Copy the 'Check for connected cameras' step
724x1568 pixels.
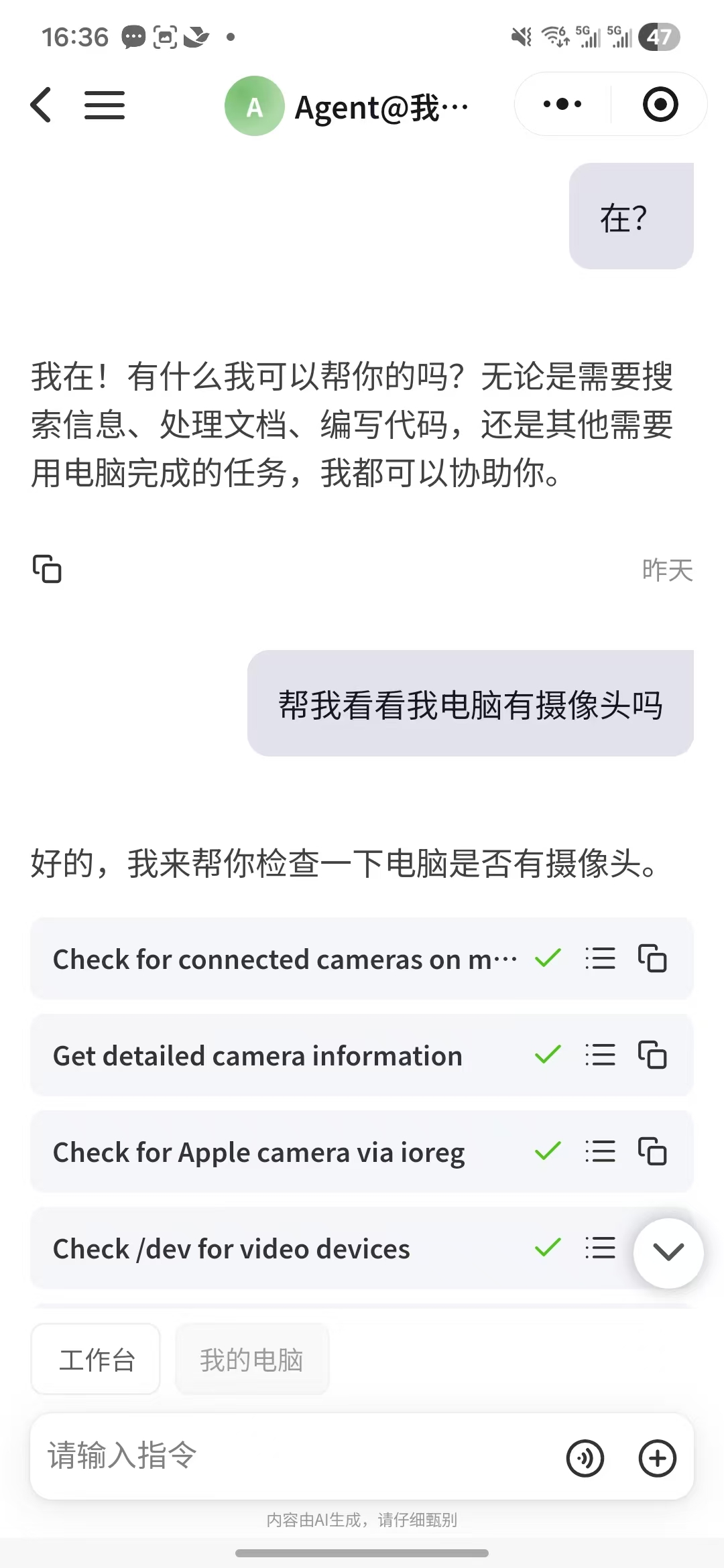coord(651,959)
